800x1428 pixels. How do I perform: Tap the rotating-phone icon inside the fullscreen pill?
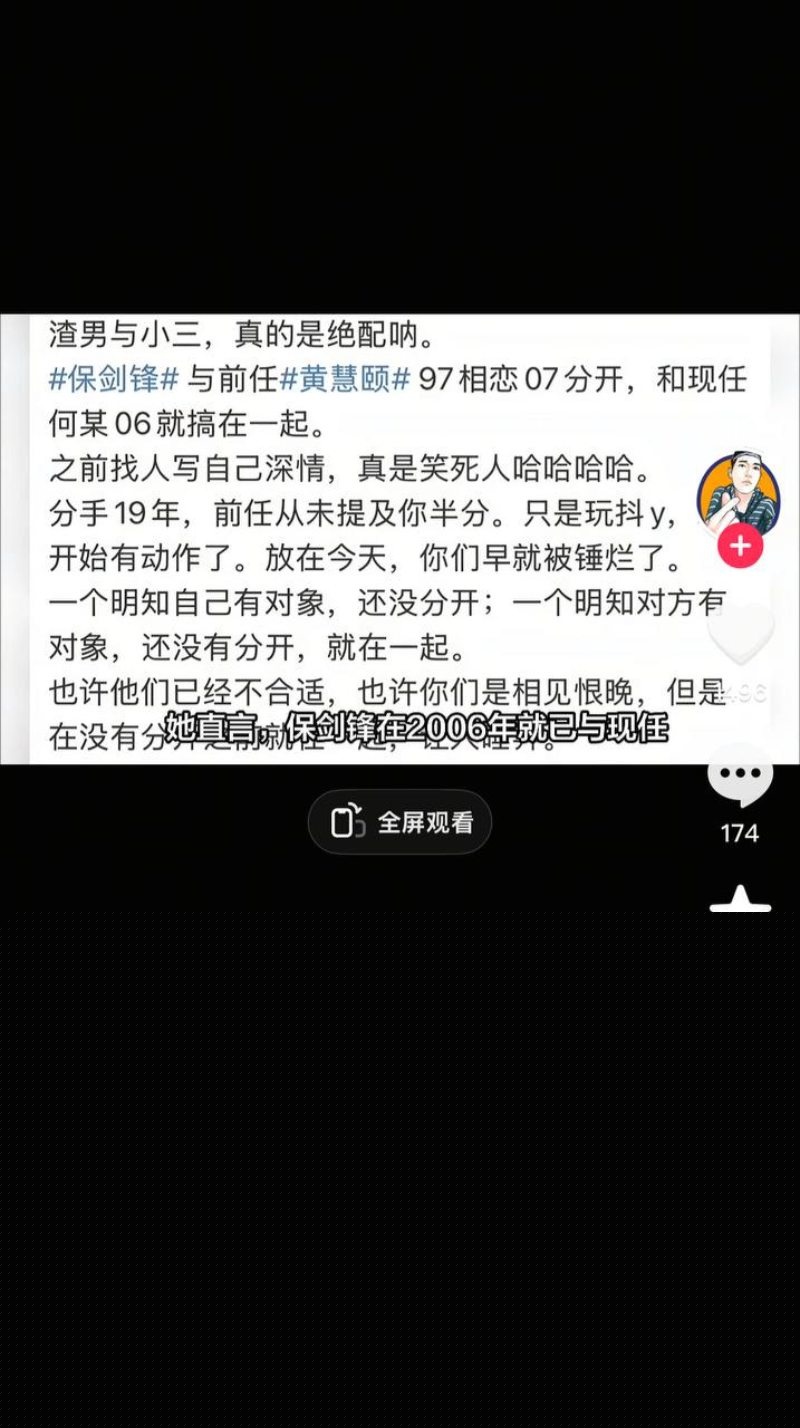[346, 821]
